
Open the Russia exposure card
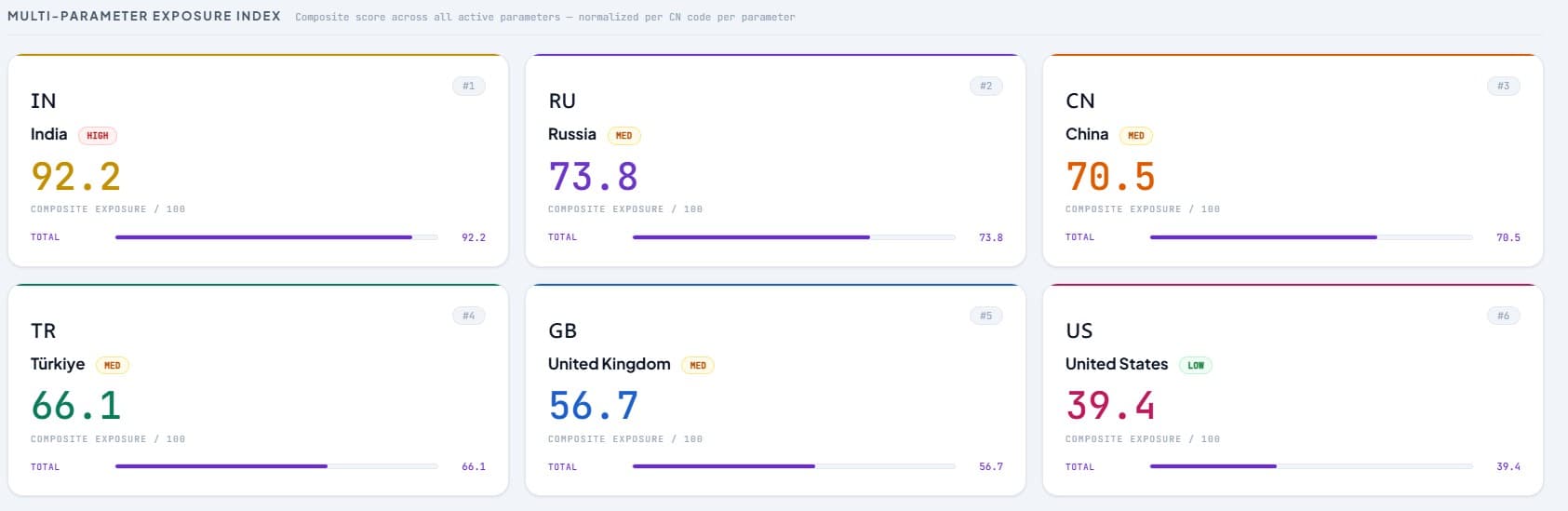coord(775,160)
